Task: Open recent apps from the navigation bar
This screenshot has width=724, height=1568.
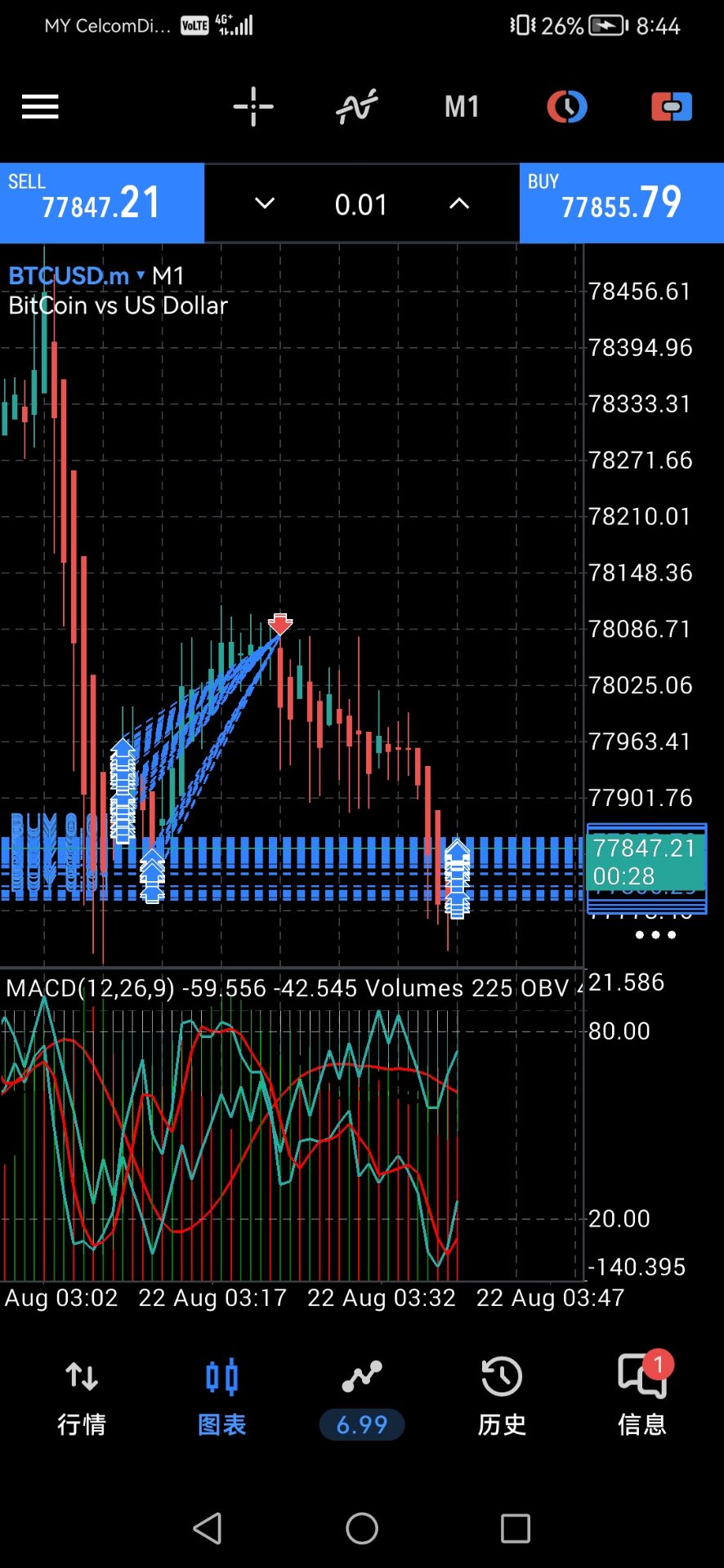Action: pyautogui.click(x=516, y=1528)
